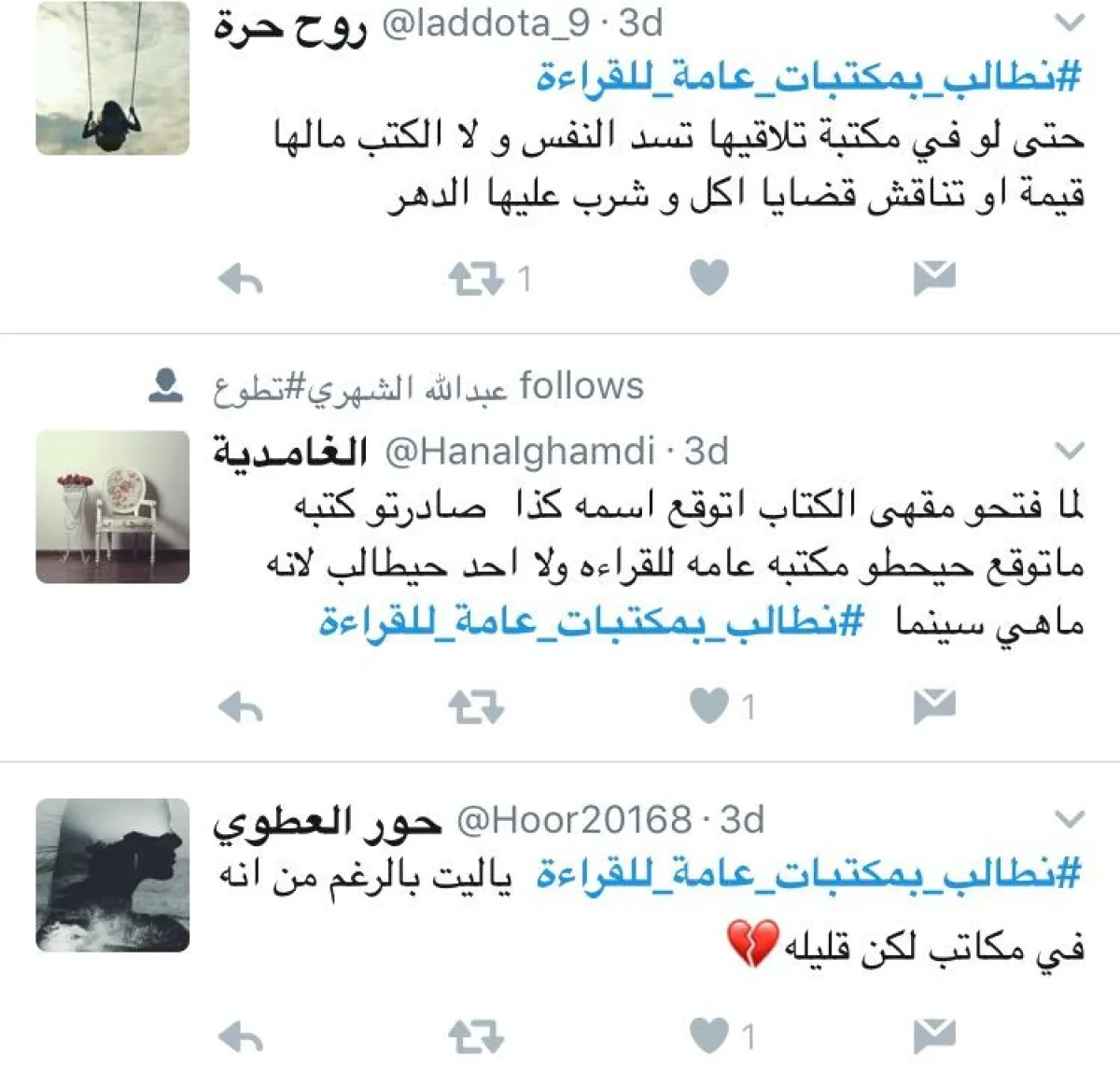Open @laddota_9's profile picture

(x=113, y=78)
